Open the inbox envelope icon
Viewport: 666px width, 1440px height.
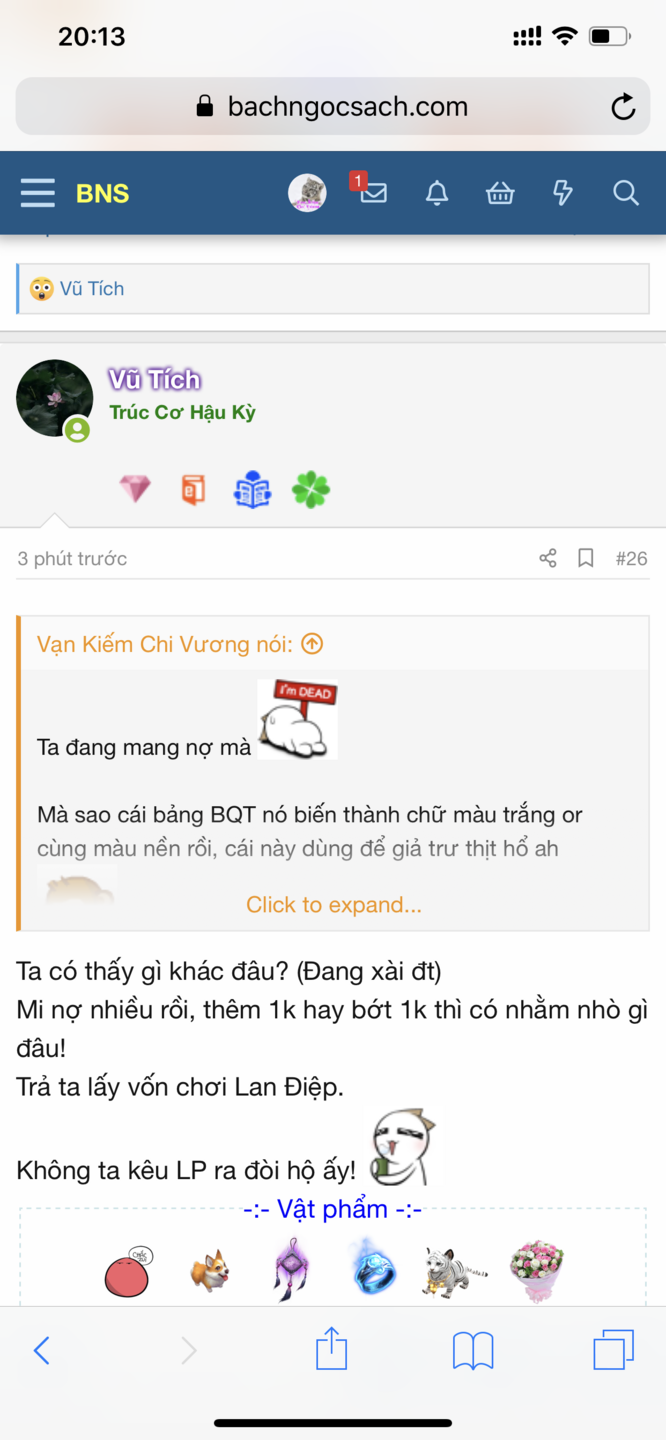coord(373,193)
